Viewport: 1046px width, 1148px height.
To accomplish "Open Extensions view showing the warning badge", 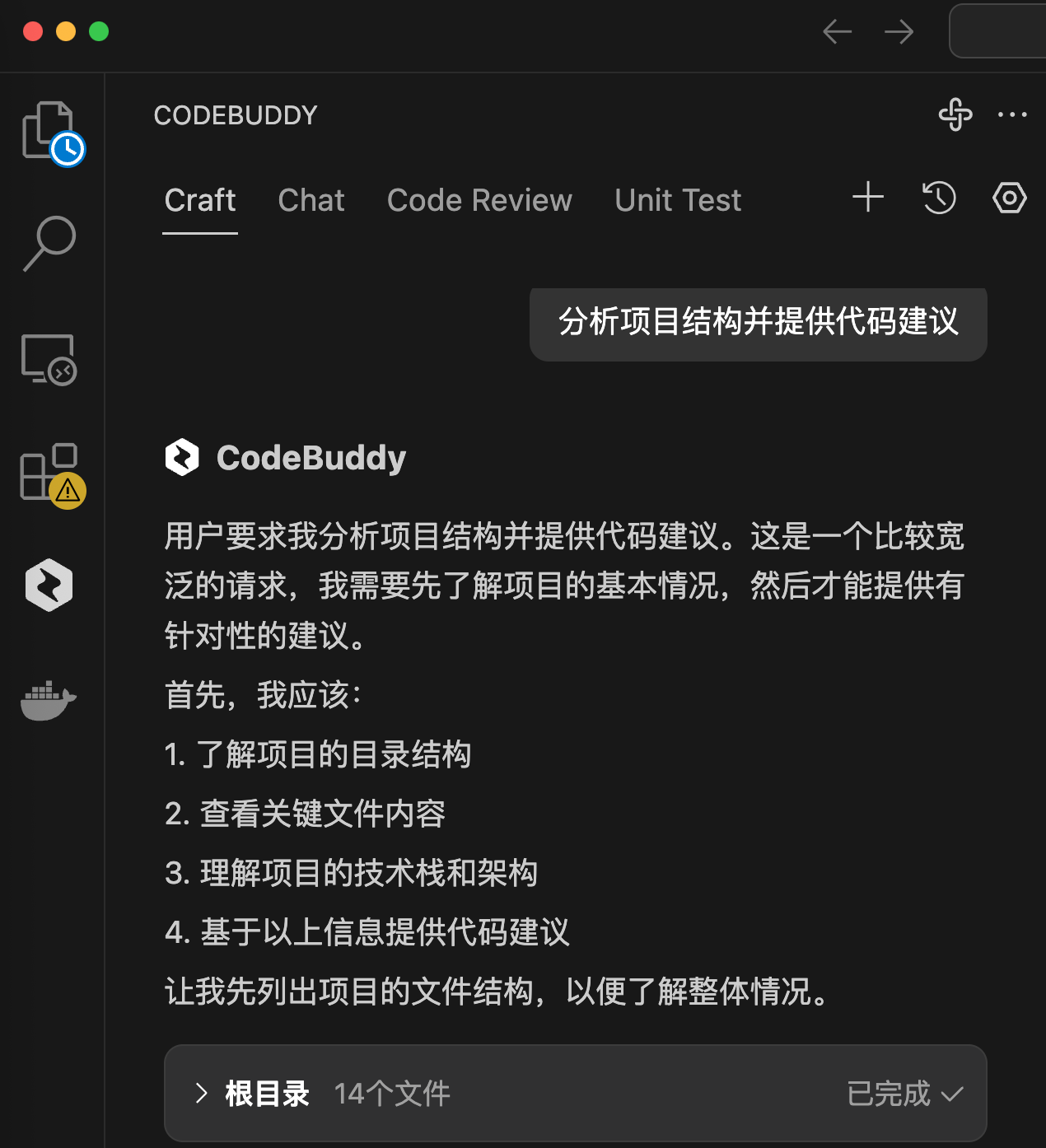I will click(49, 471).
